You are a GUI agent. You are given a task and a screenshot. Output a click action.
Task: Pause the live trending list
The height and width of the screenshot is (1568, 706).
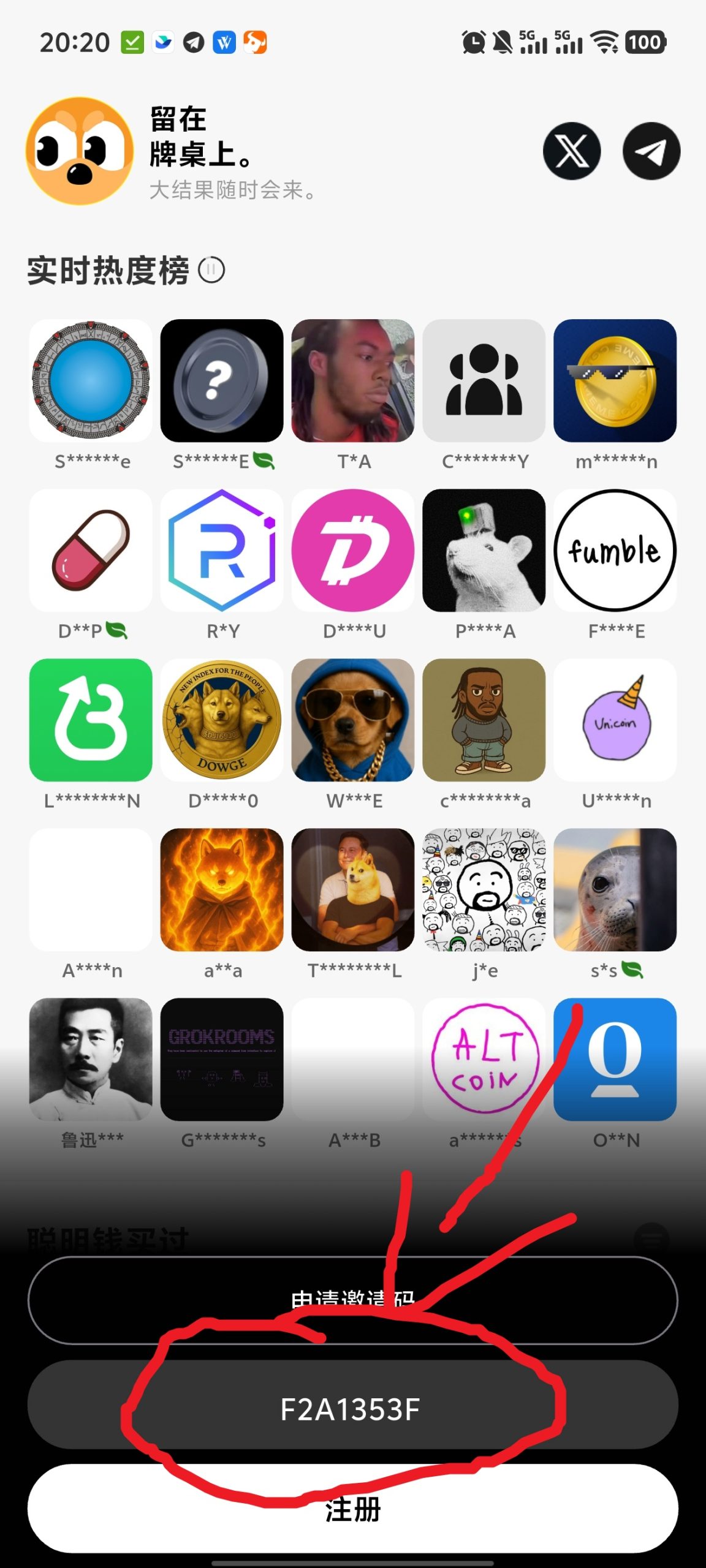pos(211,269)
